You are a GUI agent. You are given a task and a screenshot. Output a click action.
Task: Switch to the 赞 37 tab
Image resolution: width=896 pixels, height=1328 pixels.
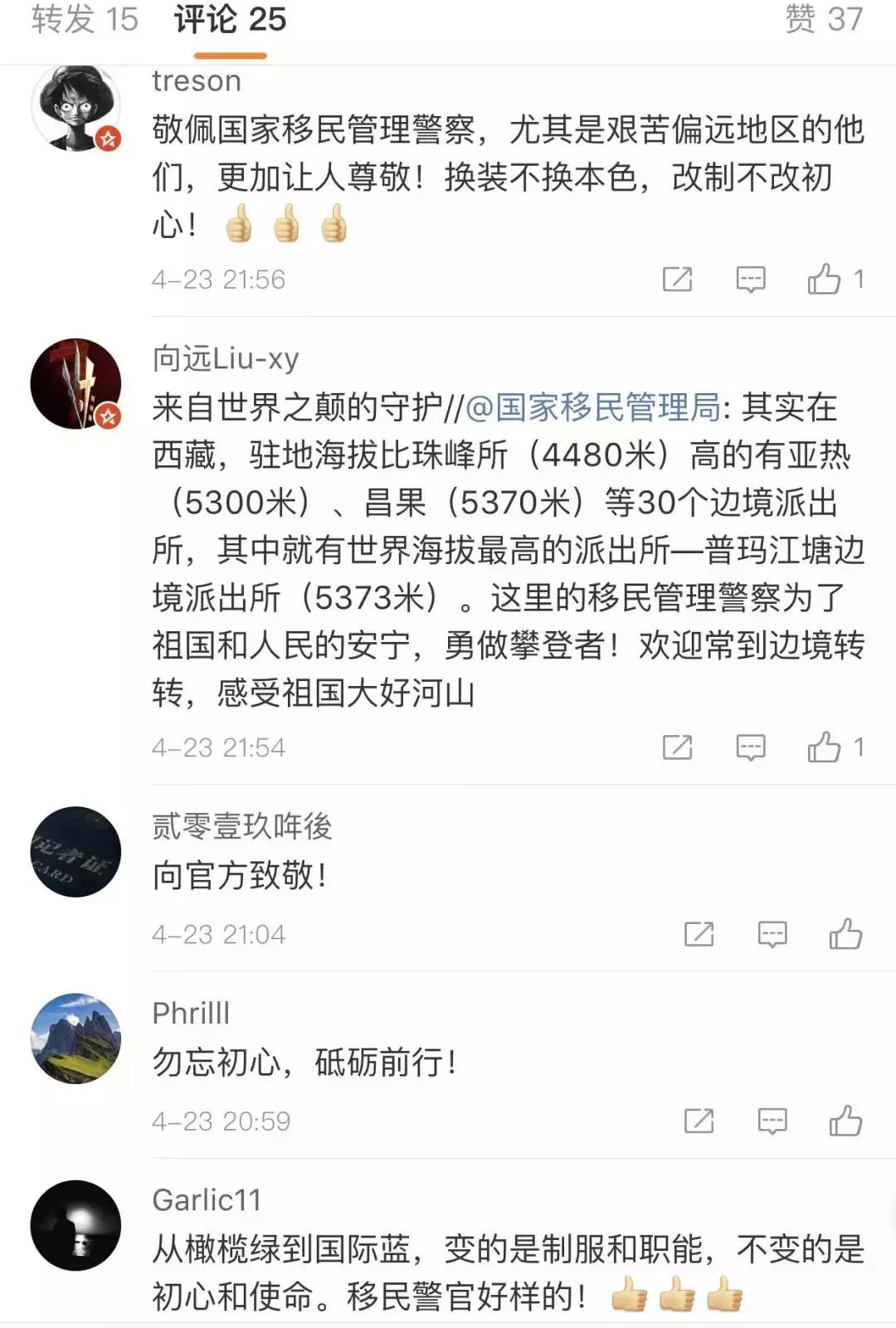(x=823, y=20)
